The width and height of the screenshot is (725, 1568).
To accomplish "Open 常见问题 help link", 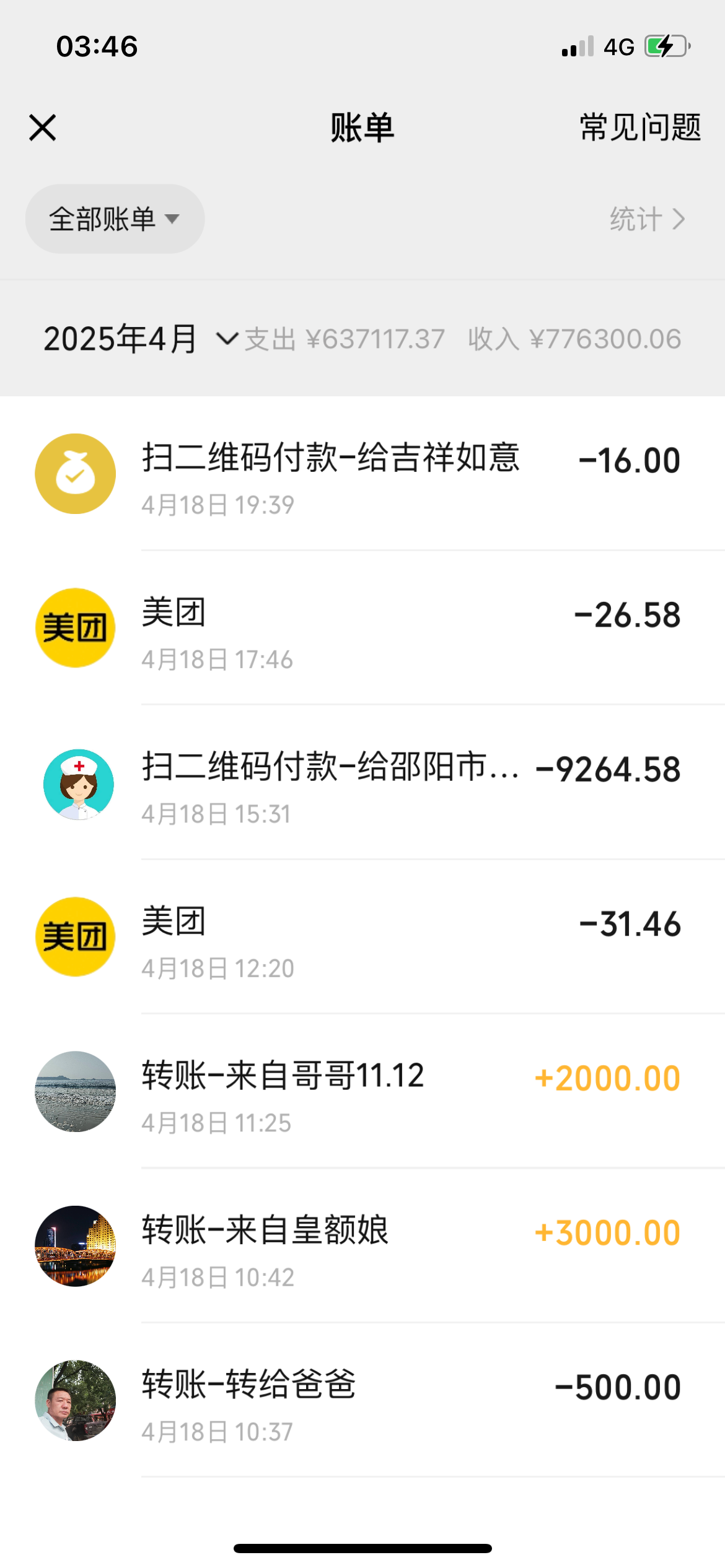I will (x=639, y=128).
